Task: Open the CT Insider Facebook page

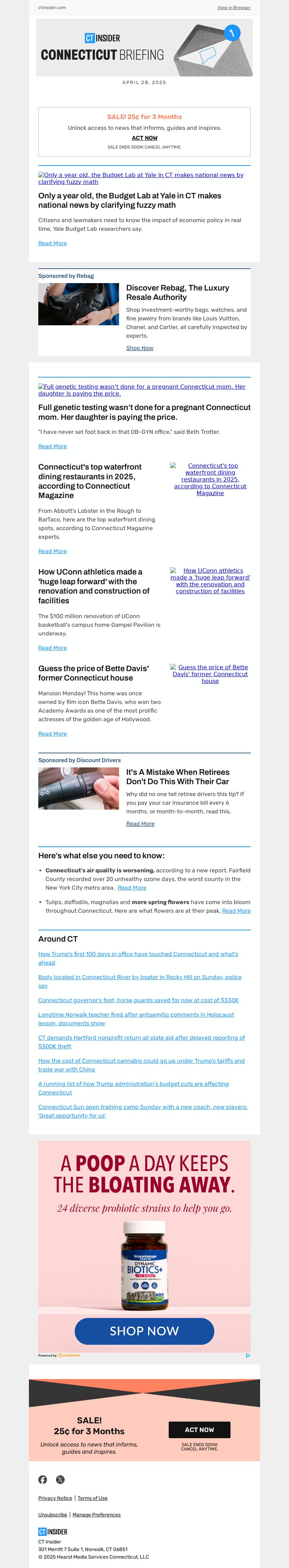Action: pos(43,1480)
